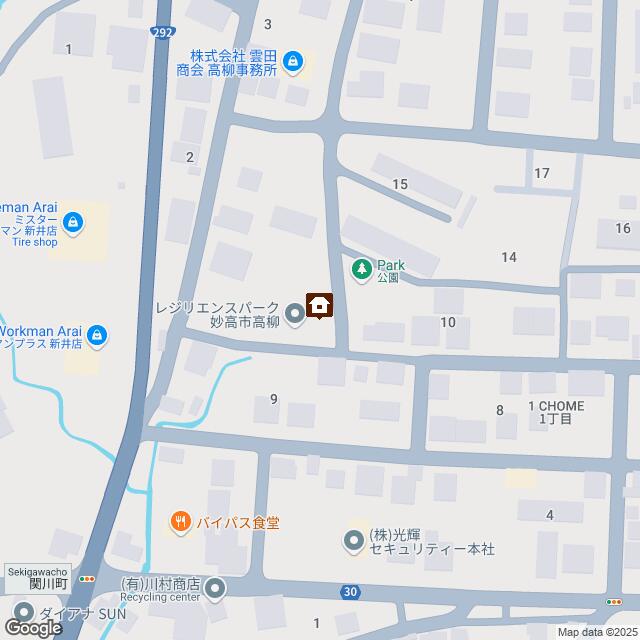This screenshot has width=640, height=640.
Task: Open the Tire shop marker ミスタータイヤマン新井店
Action: point(72,221)
